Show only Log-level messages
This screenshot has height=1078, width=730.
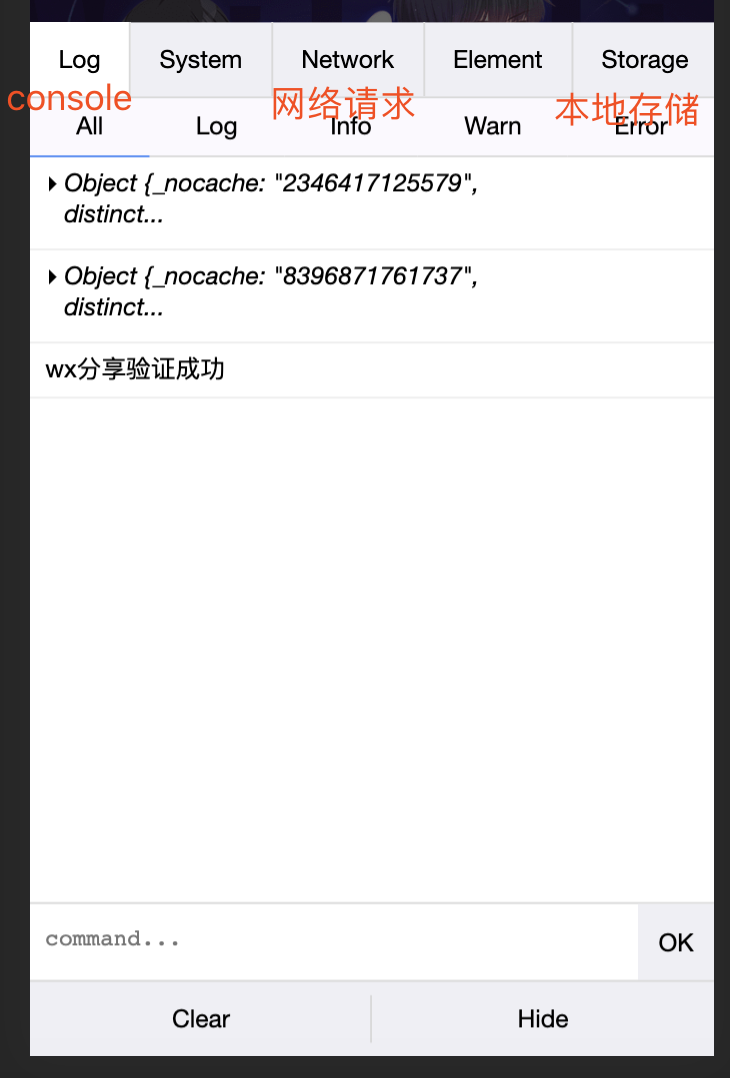pyautogui.click(x=216, y=127)
